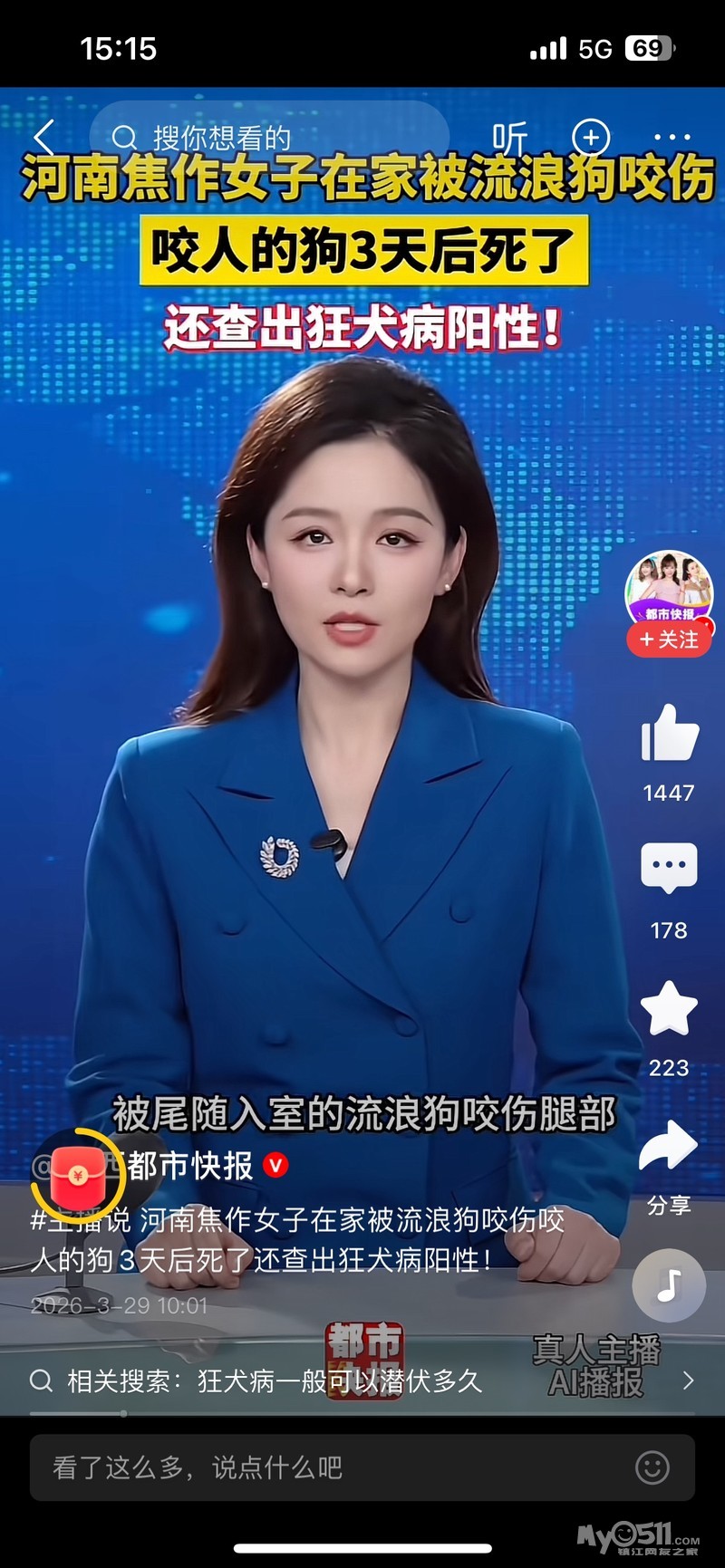
Task: Like this video with thumbs-up
Action: [x=670, y=733]
